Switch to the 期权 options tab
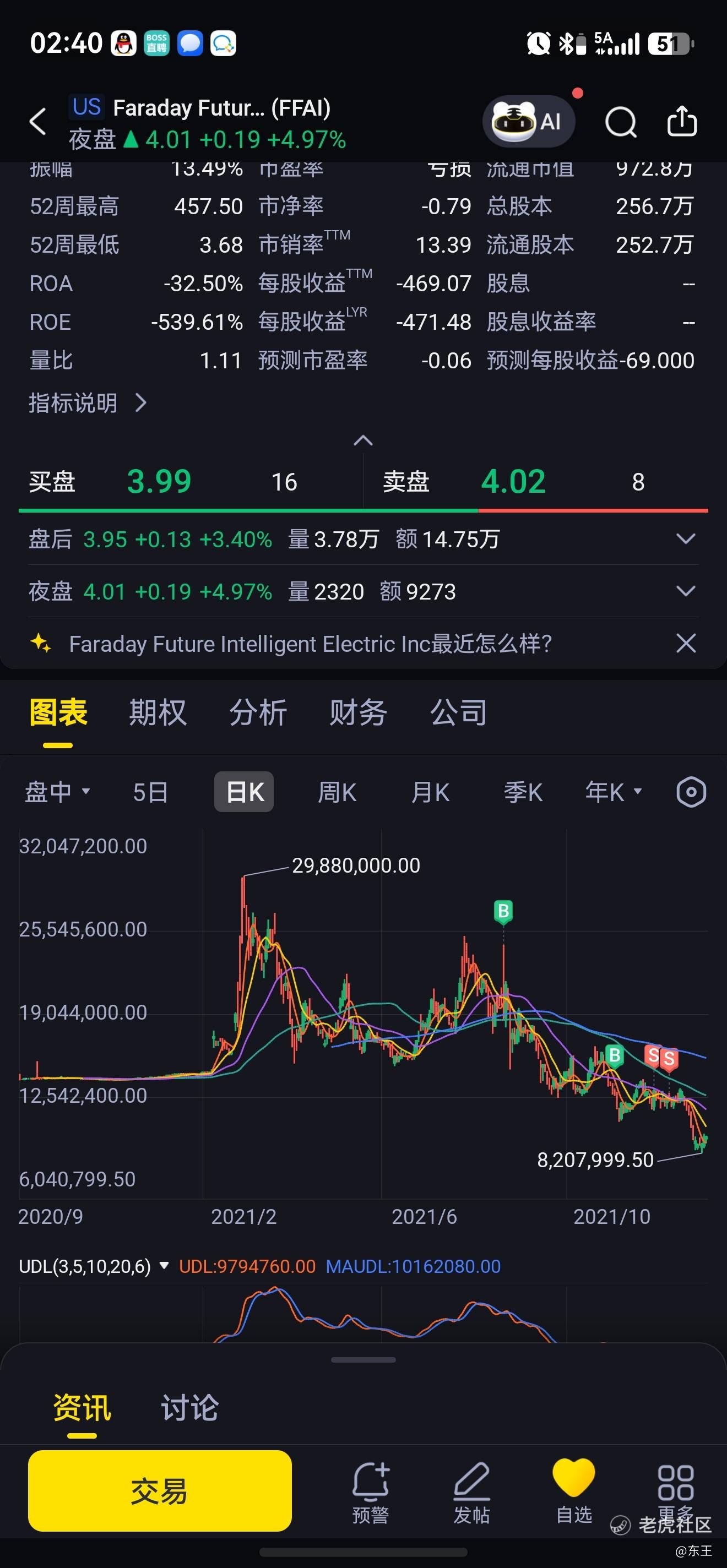 158,712
